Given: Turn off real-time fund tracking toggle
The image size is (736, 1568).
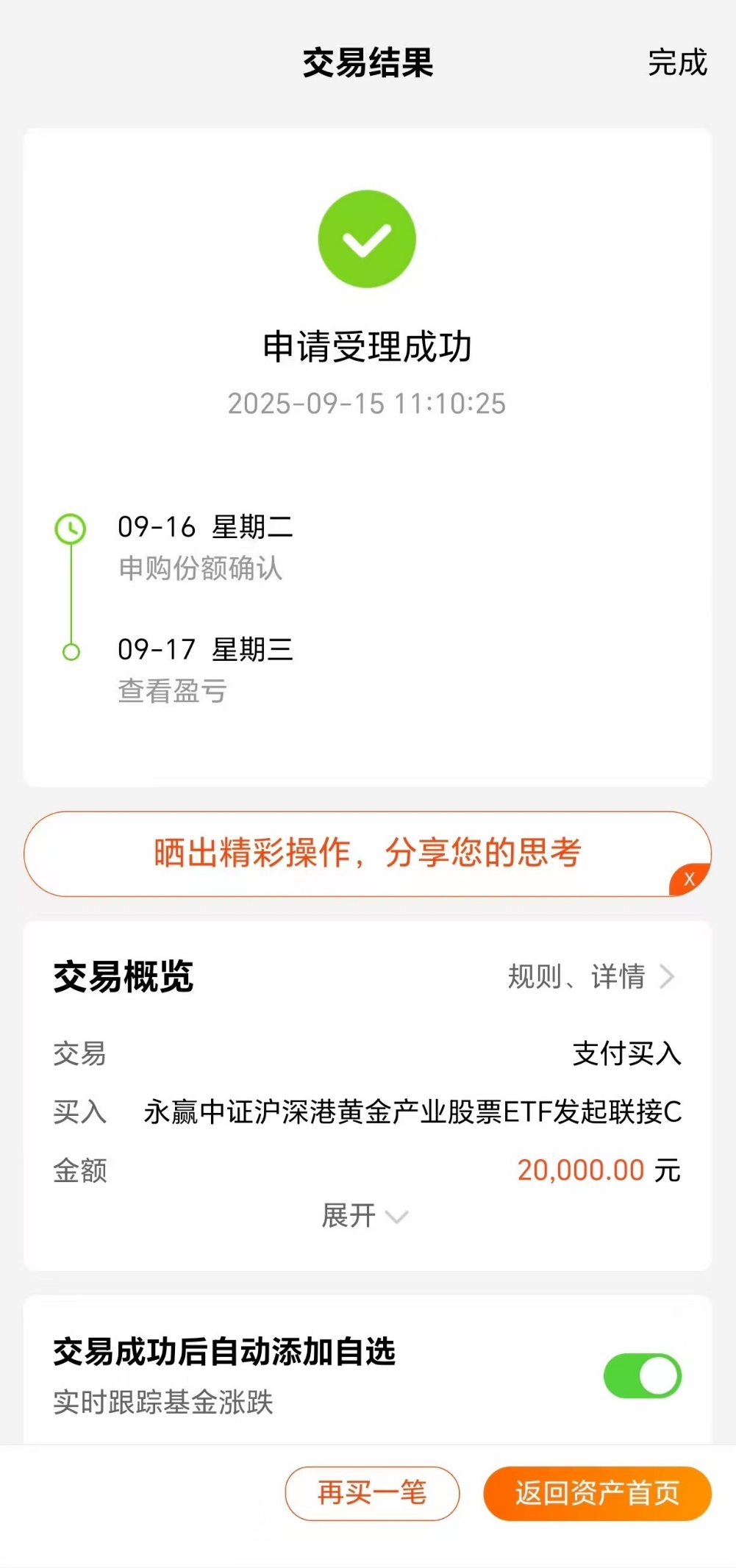Looking at the screenshot, I should (641, 1375).
